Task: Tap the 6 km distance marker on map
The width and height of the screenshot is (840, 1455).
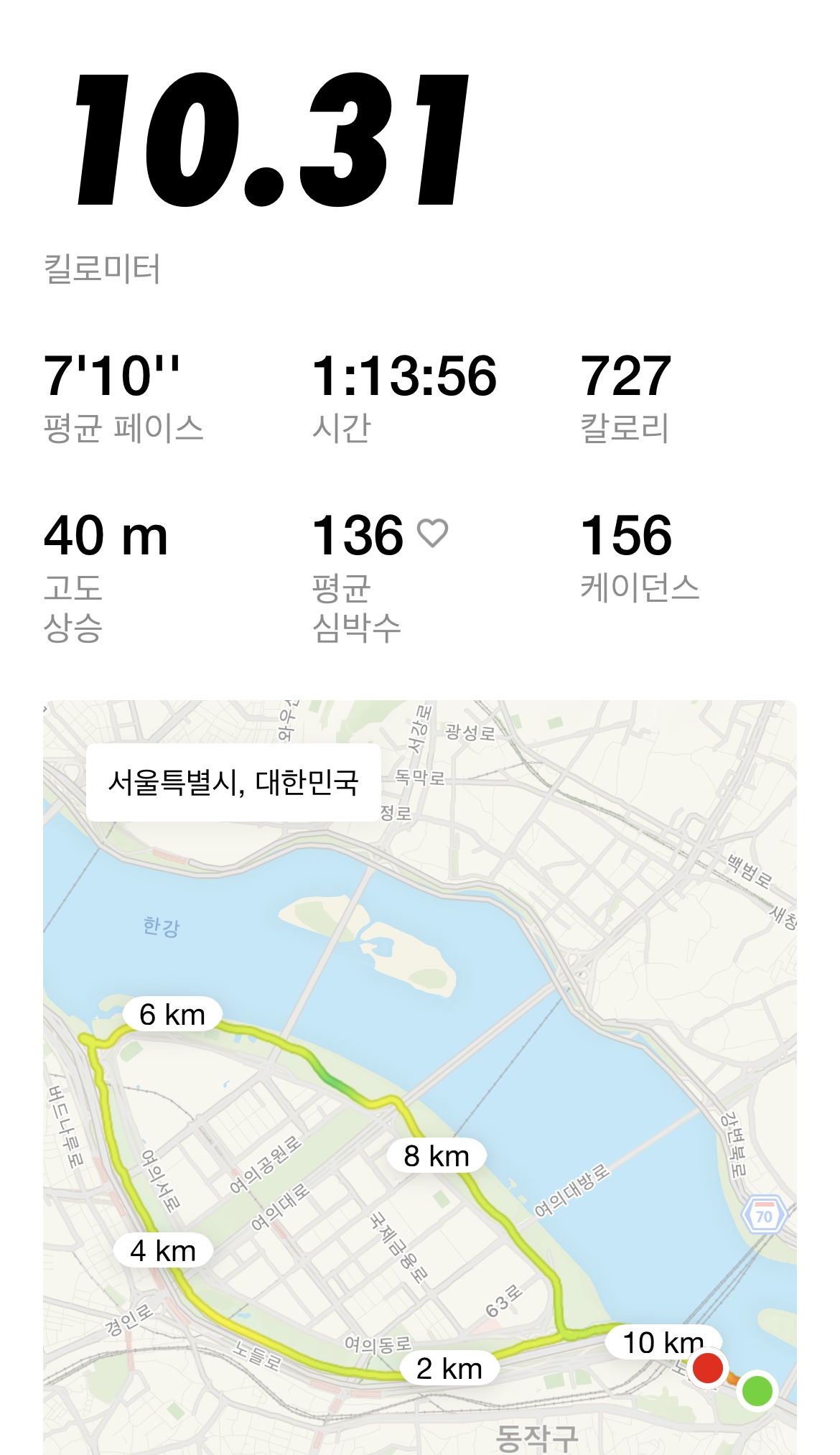Action: [172, 1014]
